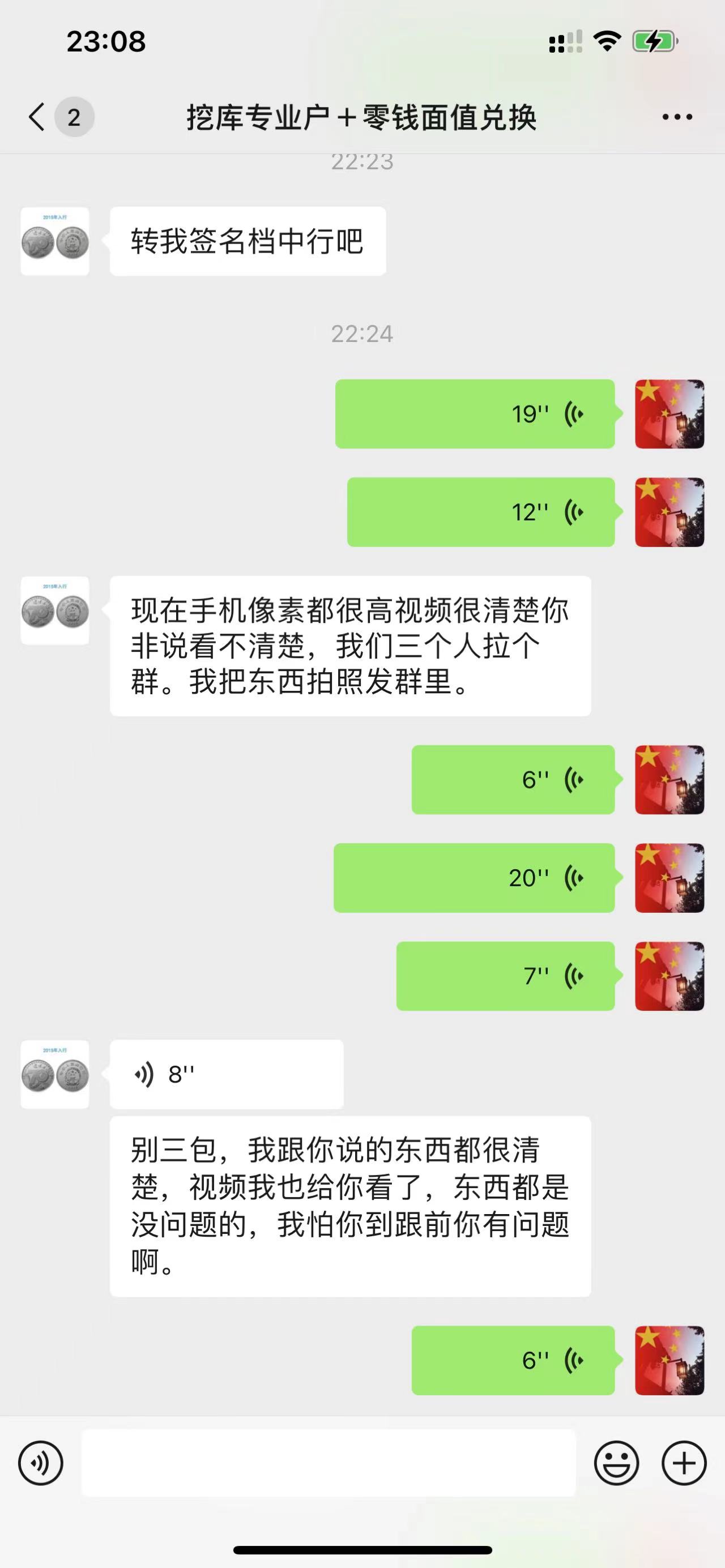Viewport: 725px width, 1568px height.
Task: Go back to the chat list
Action: click(37, 117)
